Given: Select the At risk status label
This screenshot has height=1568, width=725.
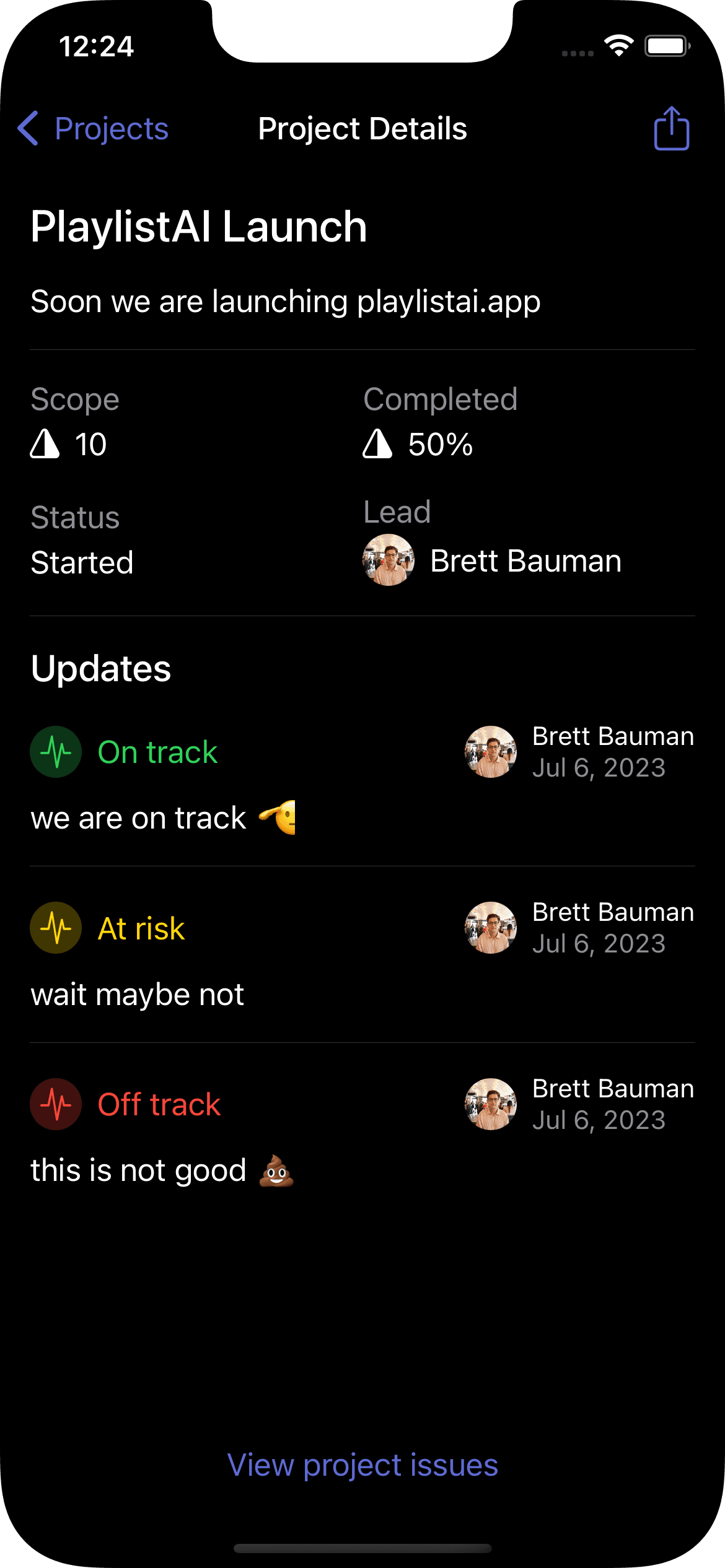Looking at the screenshot, I should (141, 929).
